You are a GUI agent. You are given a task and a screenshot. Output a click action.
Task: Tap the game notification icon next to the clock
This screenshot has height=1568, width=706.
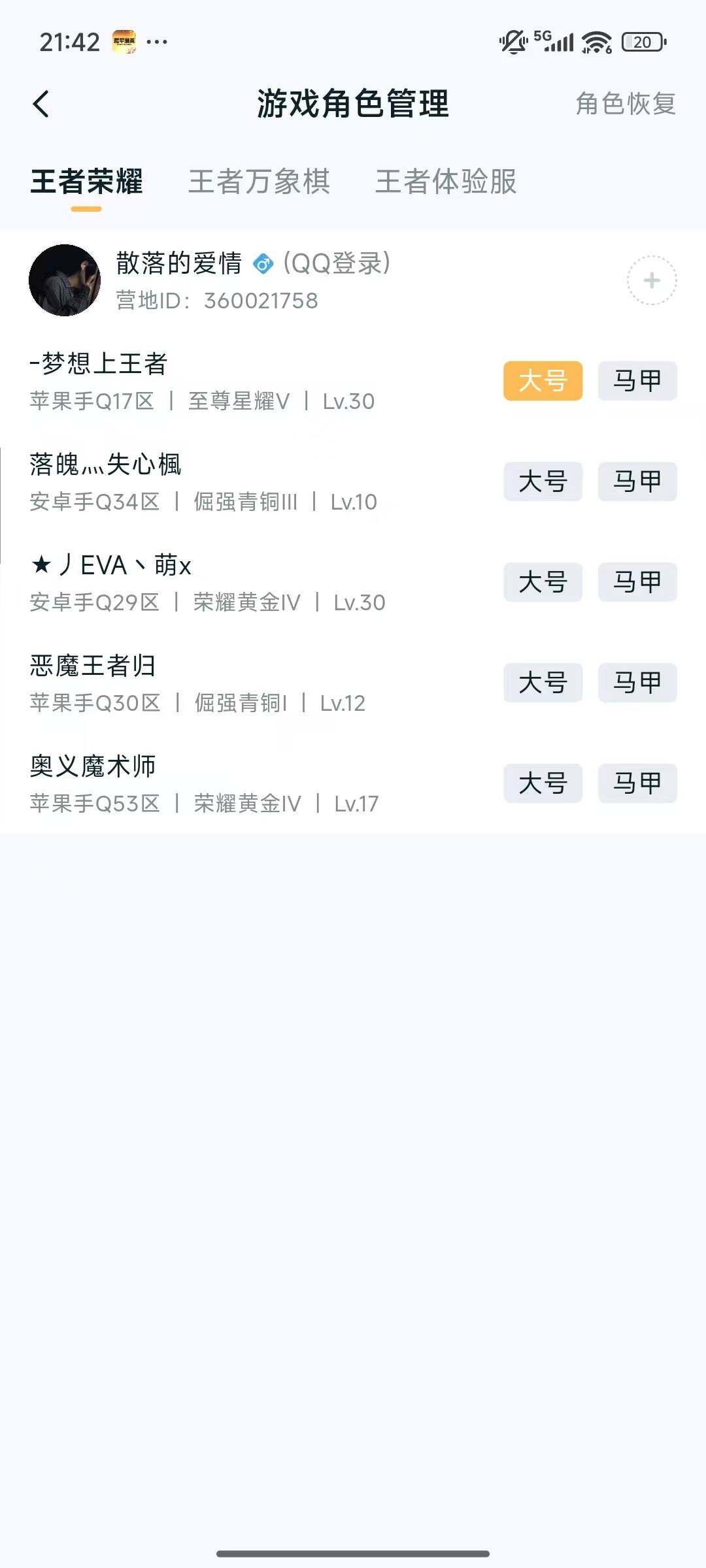click(x=124, y=41)
